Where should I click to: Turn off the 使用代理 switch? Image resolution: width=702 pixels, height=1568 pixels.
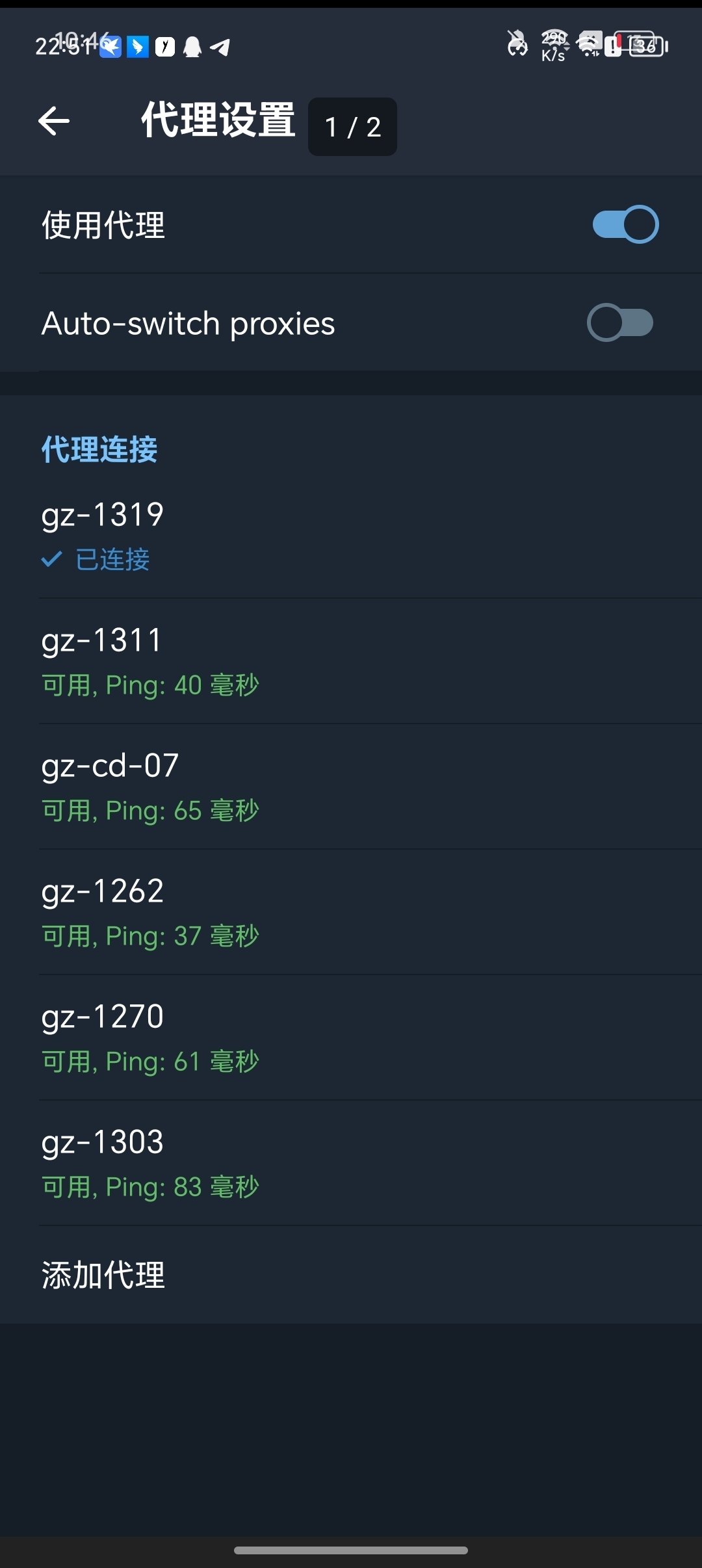tap(625, 224)
